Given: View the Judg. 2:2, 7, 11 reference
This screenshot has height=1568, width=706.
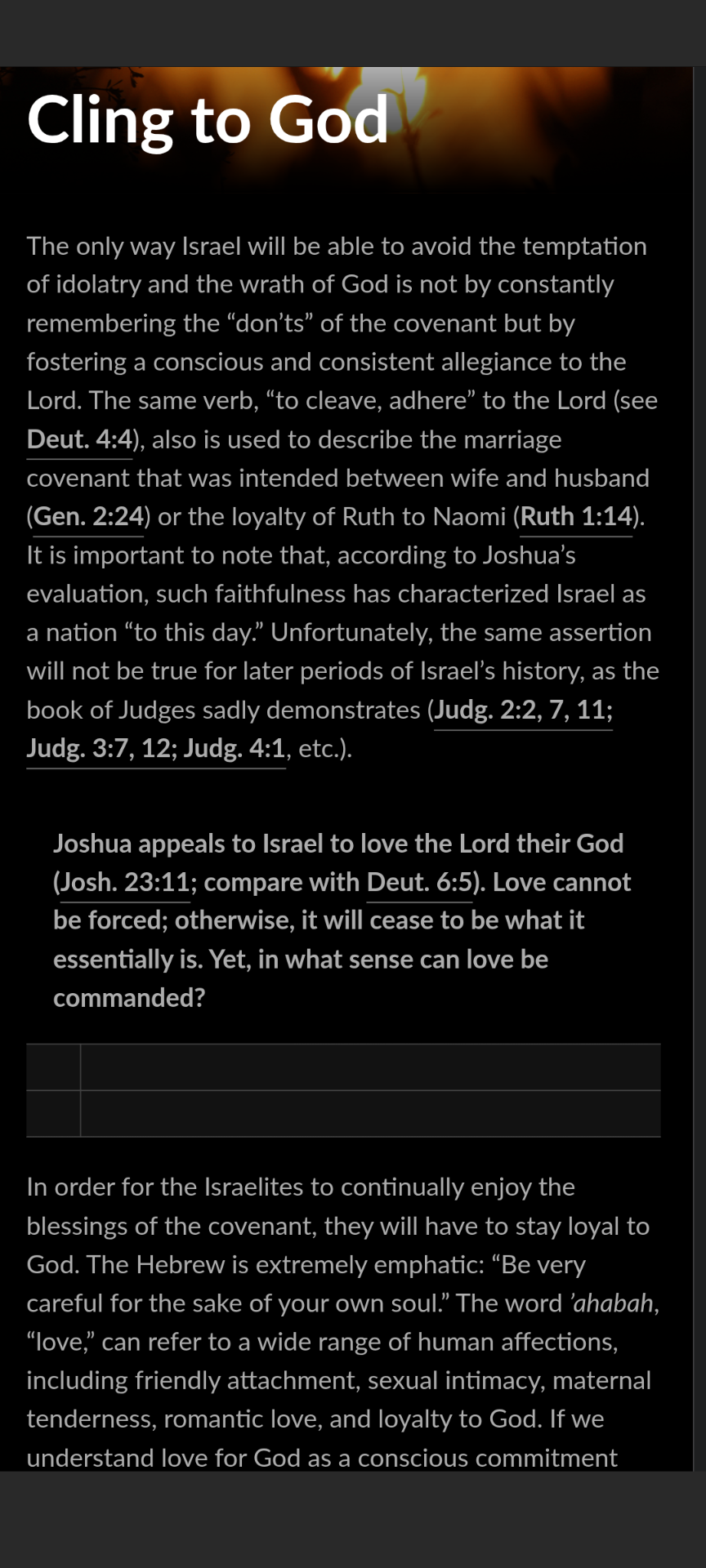Looking at the screenshot, I should click(x=523, y=710).
